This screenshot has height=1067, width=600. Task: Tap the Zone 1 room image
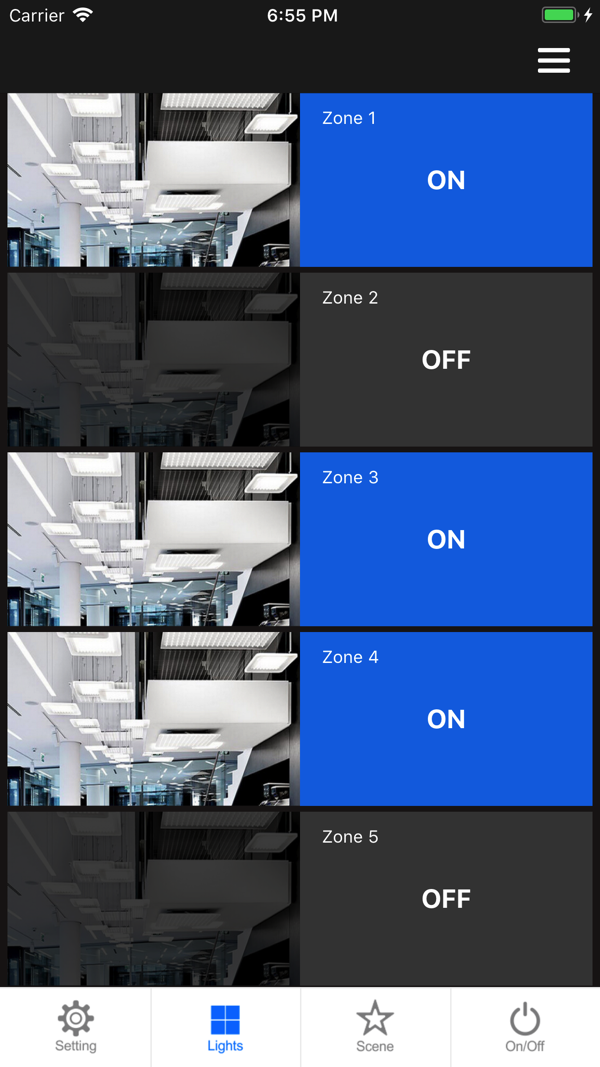[153, 180]
